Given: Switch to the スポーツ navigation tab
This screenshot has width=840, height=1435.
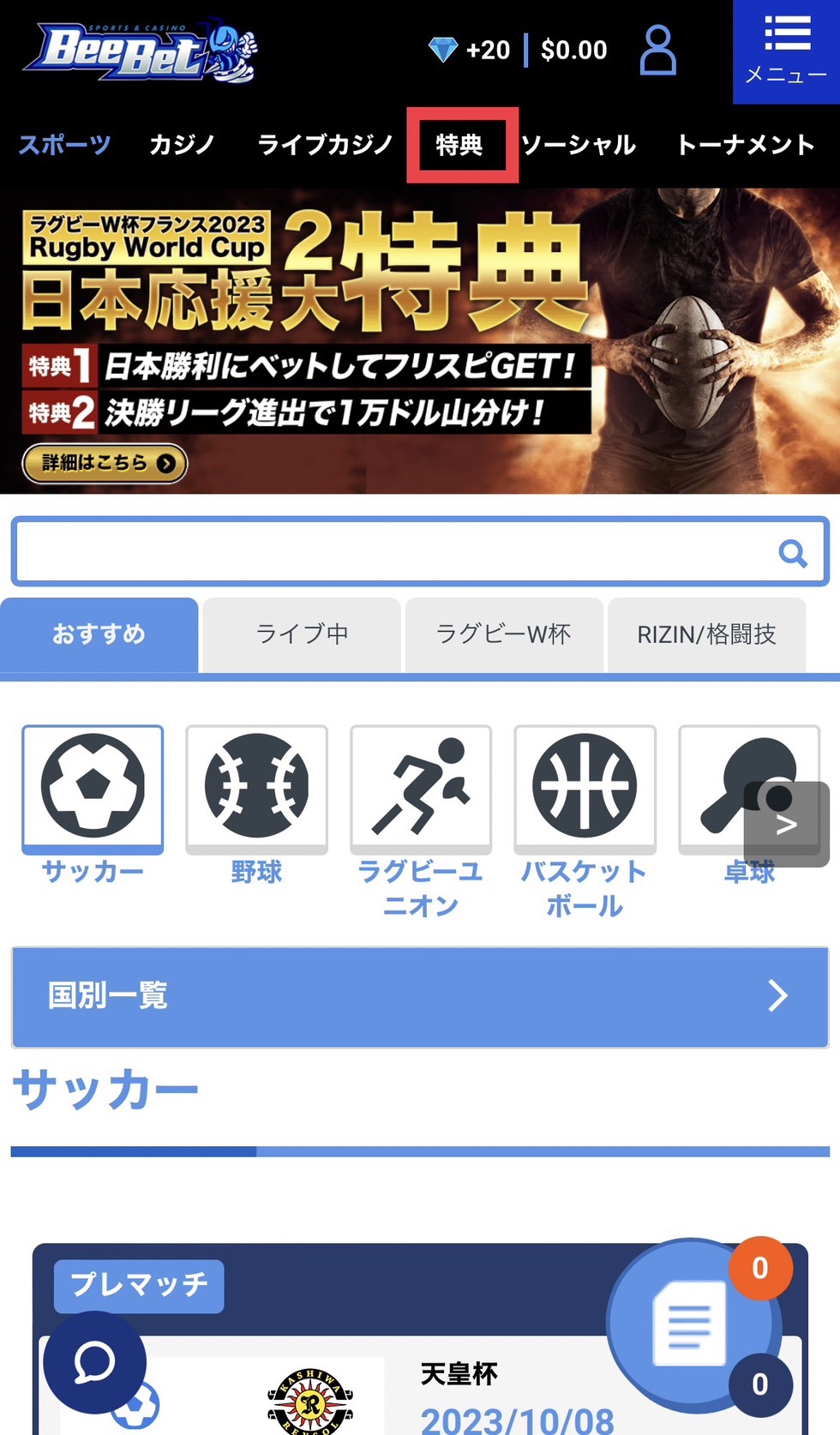Looking at the screenshot, I should (x=65, y=145).
